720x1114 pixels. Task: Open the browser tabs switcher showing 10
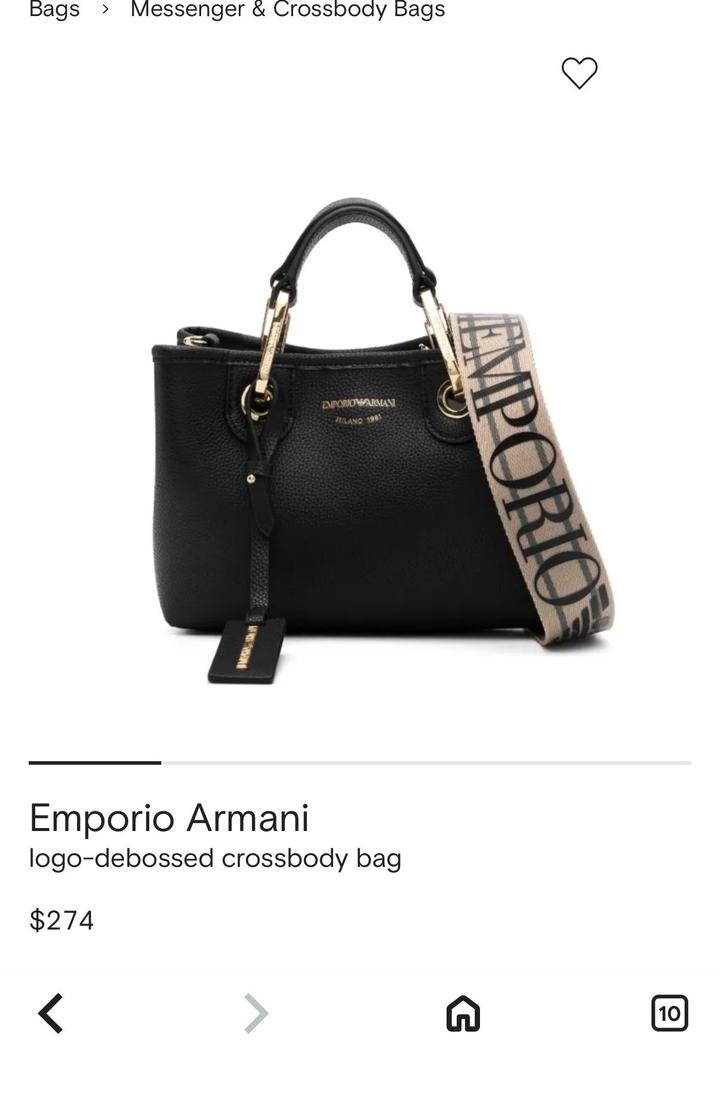669,1013
